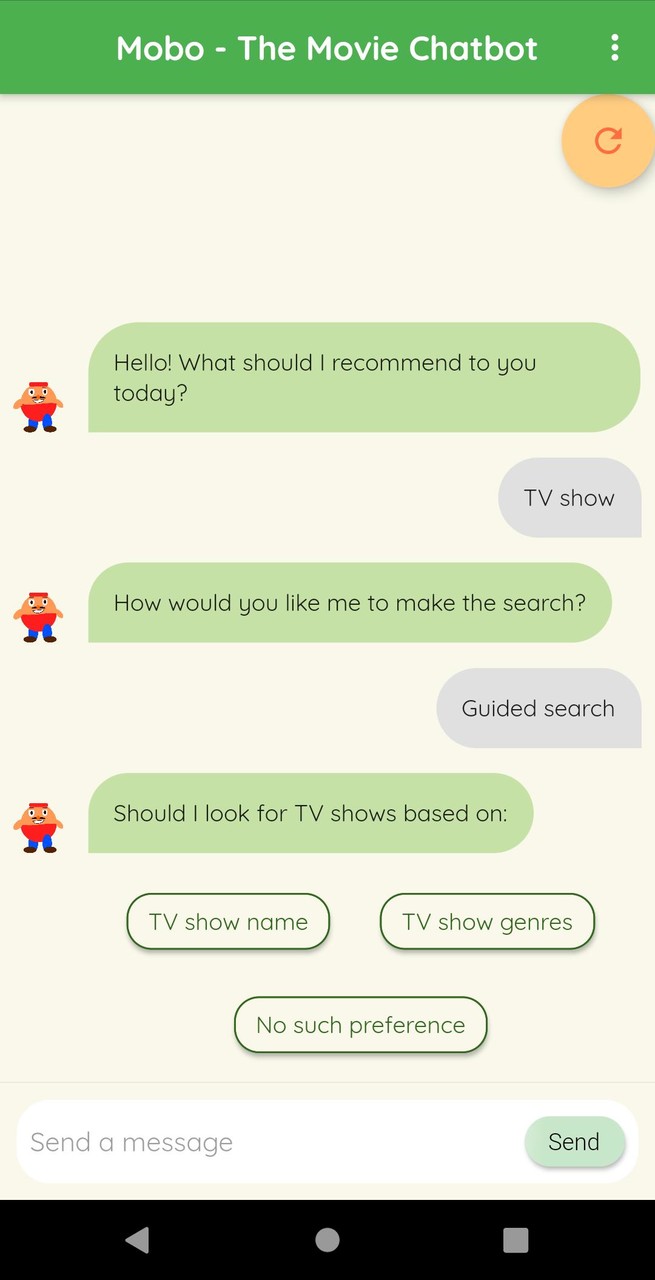Open the overflow menu
The height and width of the screenshot is (1280, 655).
614,48
